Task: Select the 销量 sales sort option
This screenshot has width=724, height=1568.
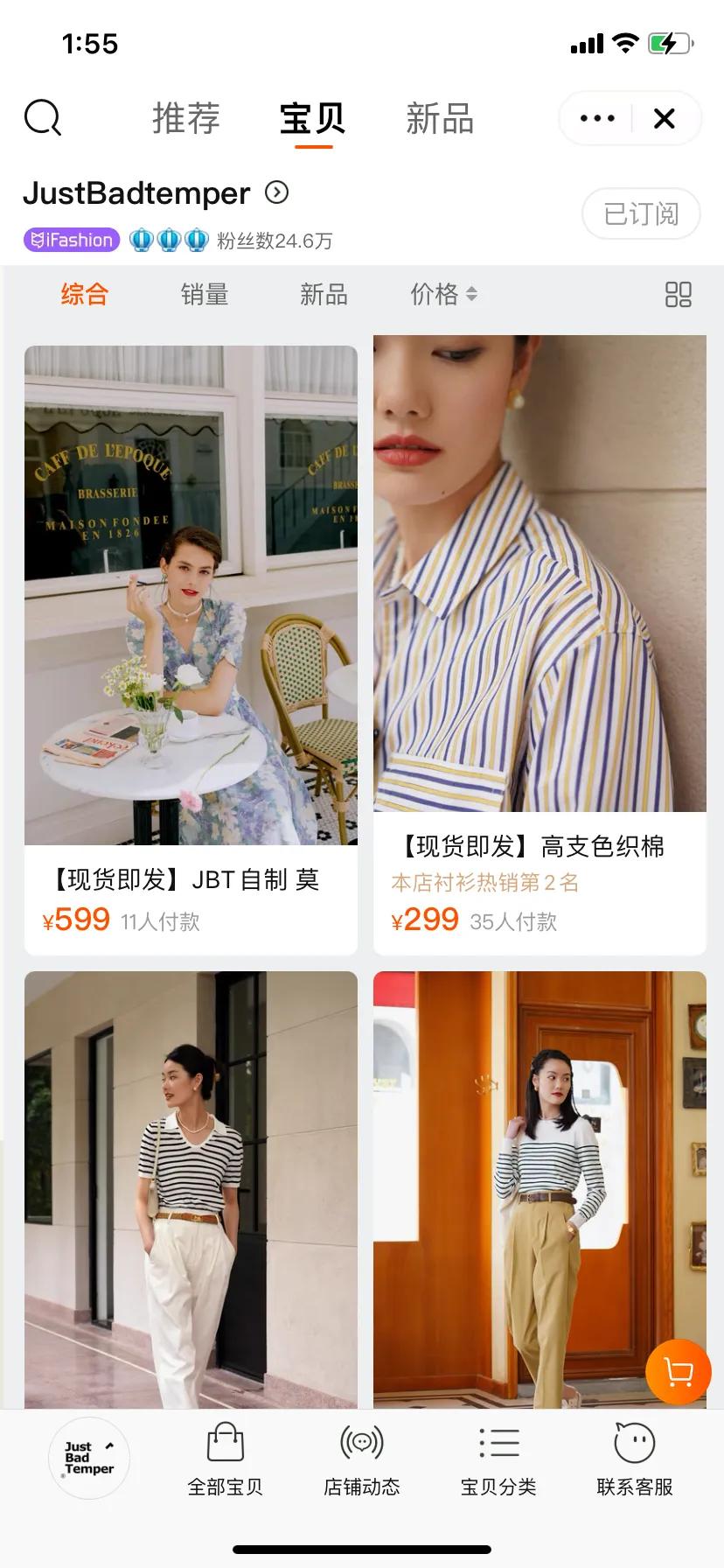Action: click(x=205, y=294)
